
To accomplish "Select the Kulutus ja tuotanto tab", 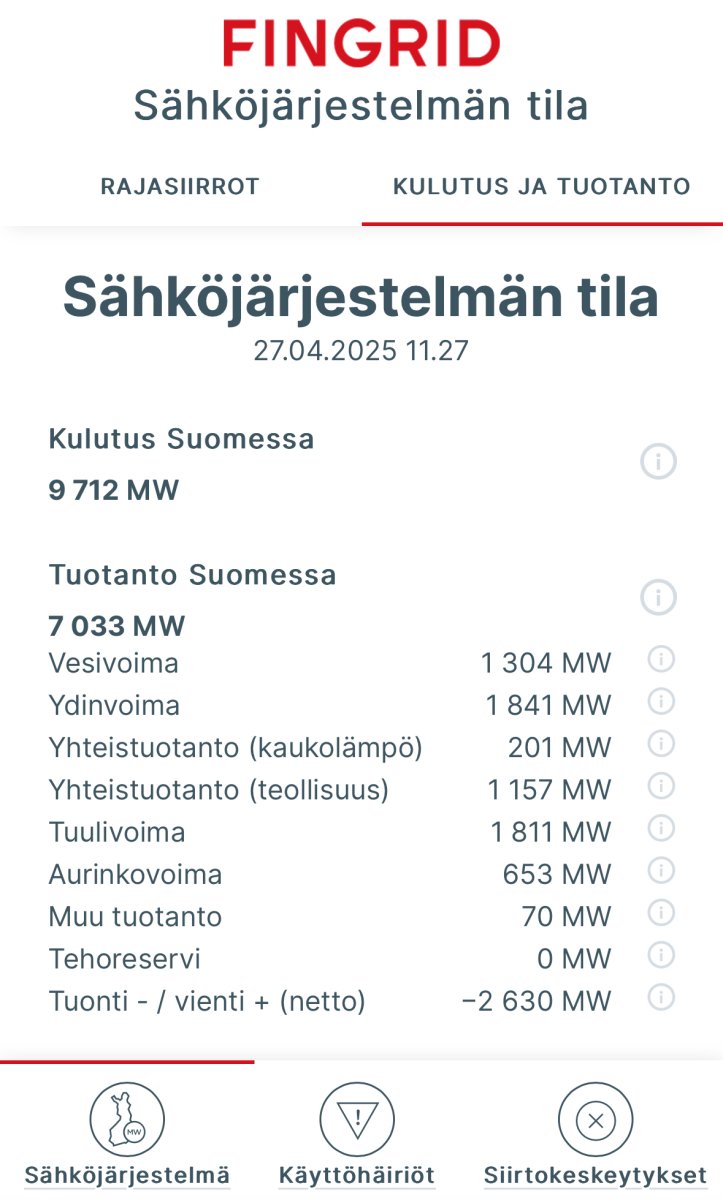I will click(x=541, y=186).
